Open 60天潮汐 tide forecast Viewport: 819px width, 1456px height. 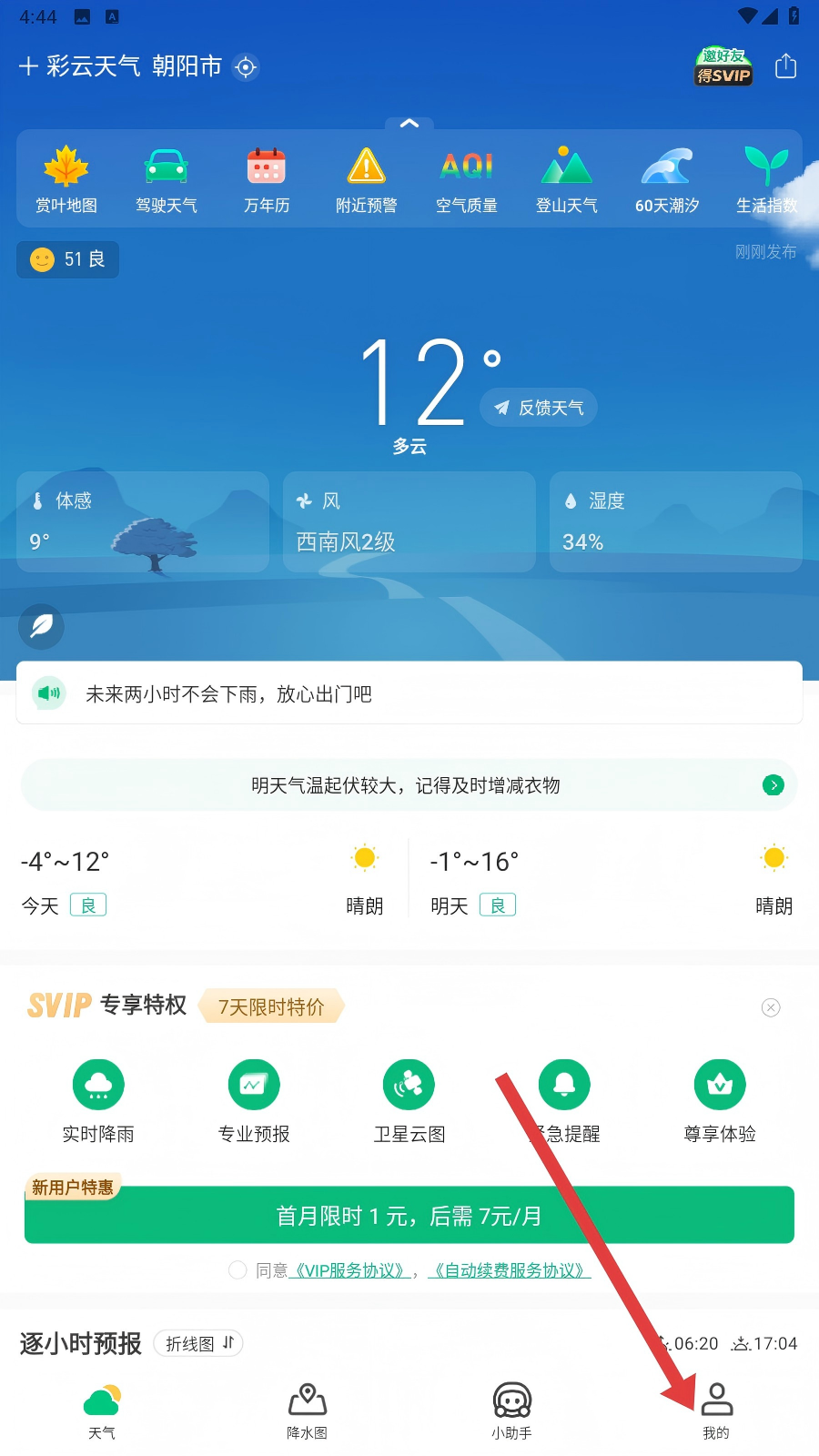[667, 179]
